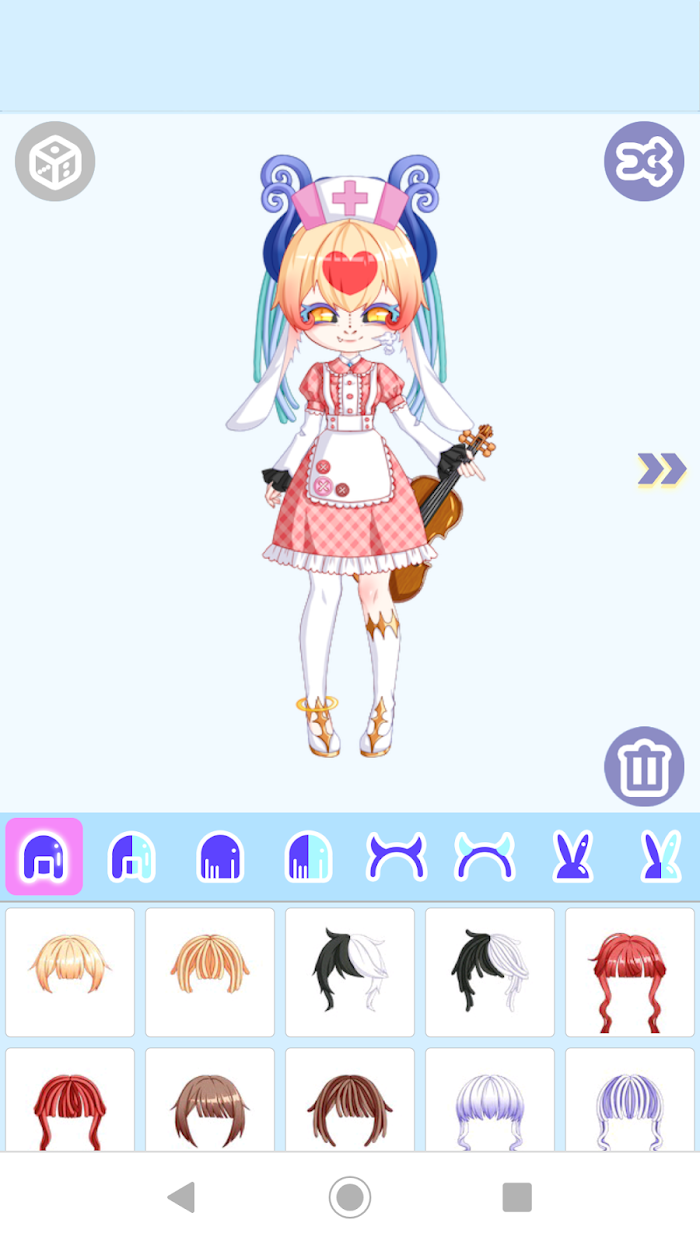The image size is (700, 1244).
Task: Choose the orange blonde short hairstyle
Action: (x=210, y=972)
